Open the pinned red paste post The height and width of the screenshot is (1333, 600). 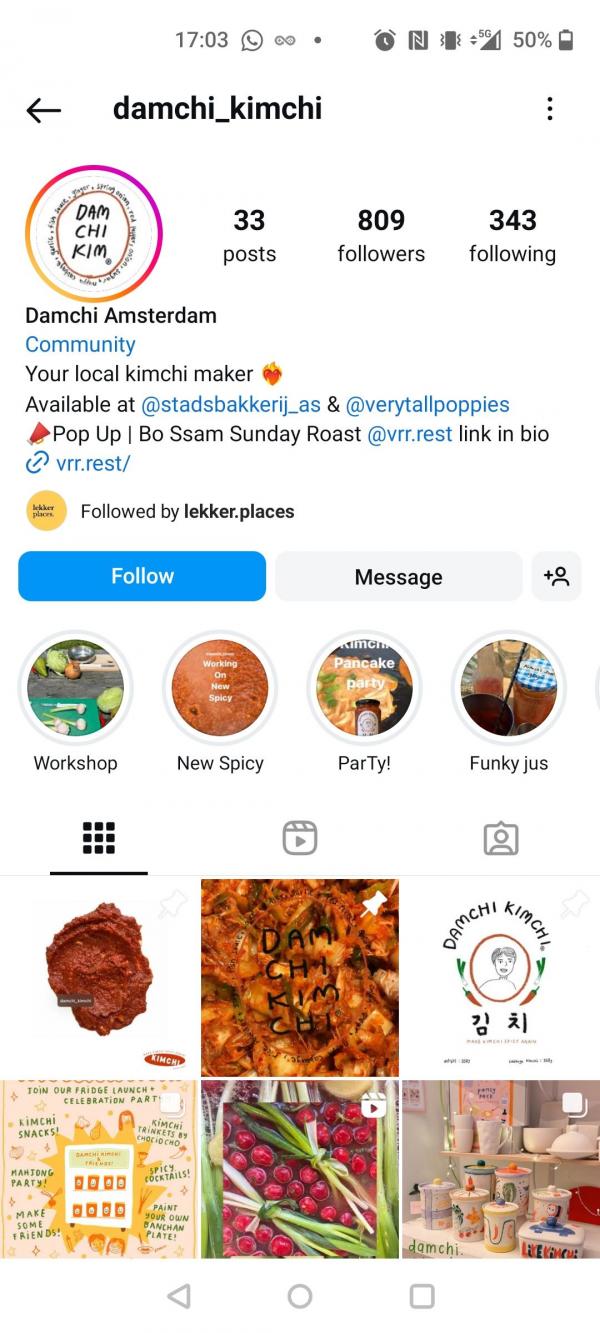99,977
